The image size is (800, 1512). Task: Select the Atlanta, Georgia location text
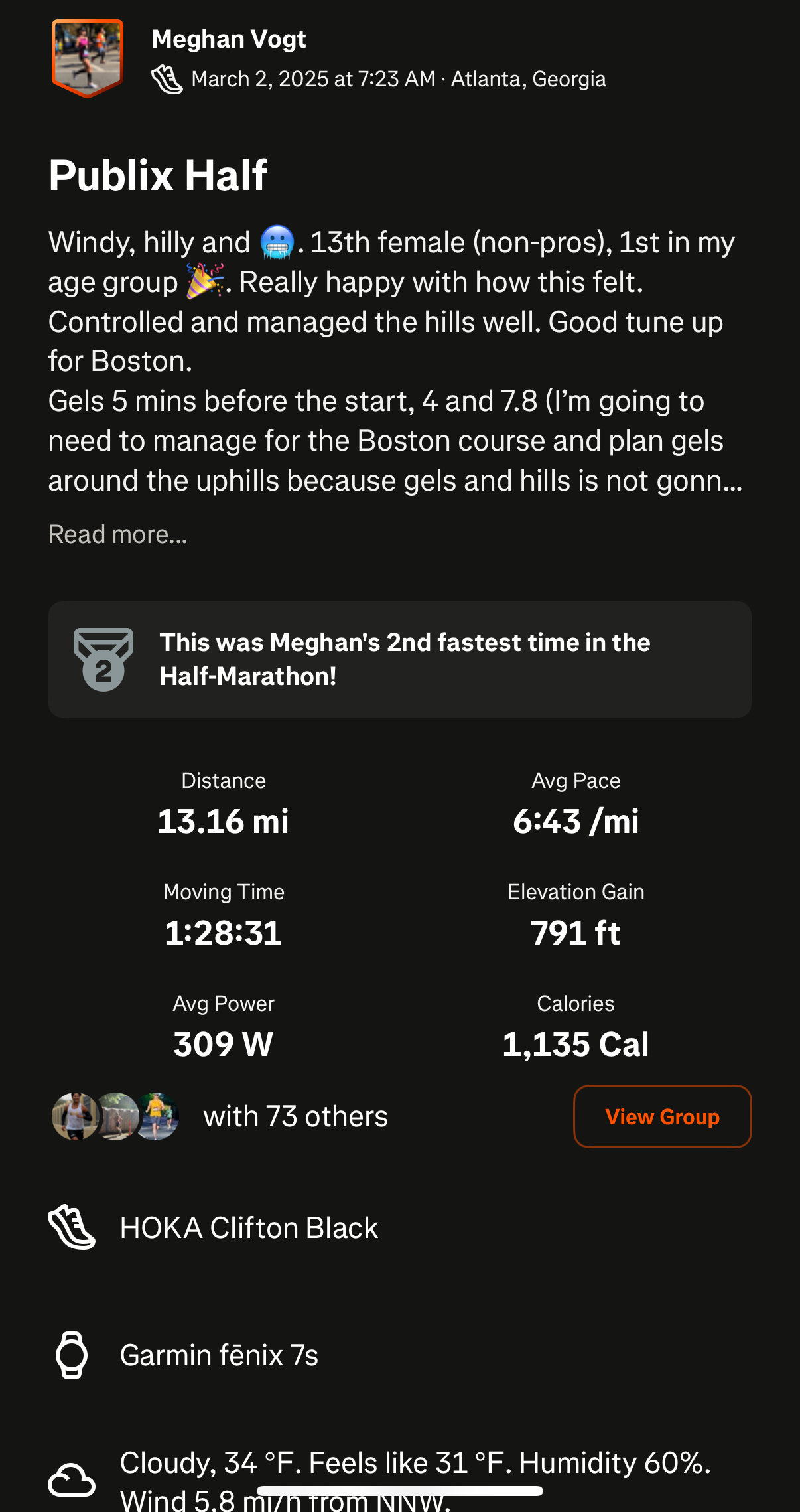coord(529,79)
